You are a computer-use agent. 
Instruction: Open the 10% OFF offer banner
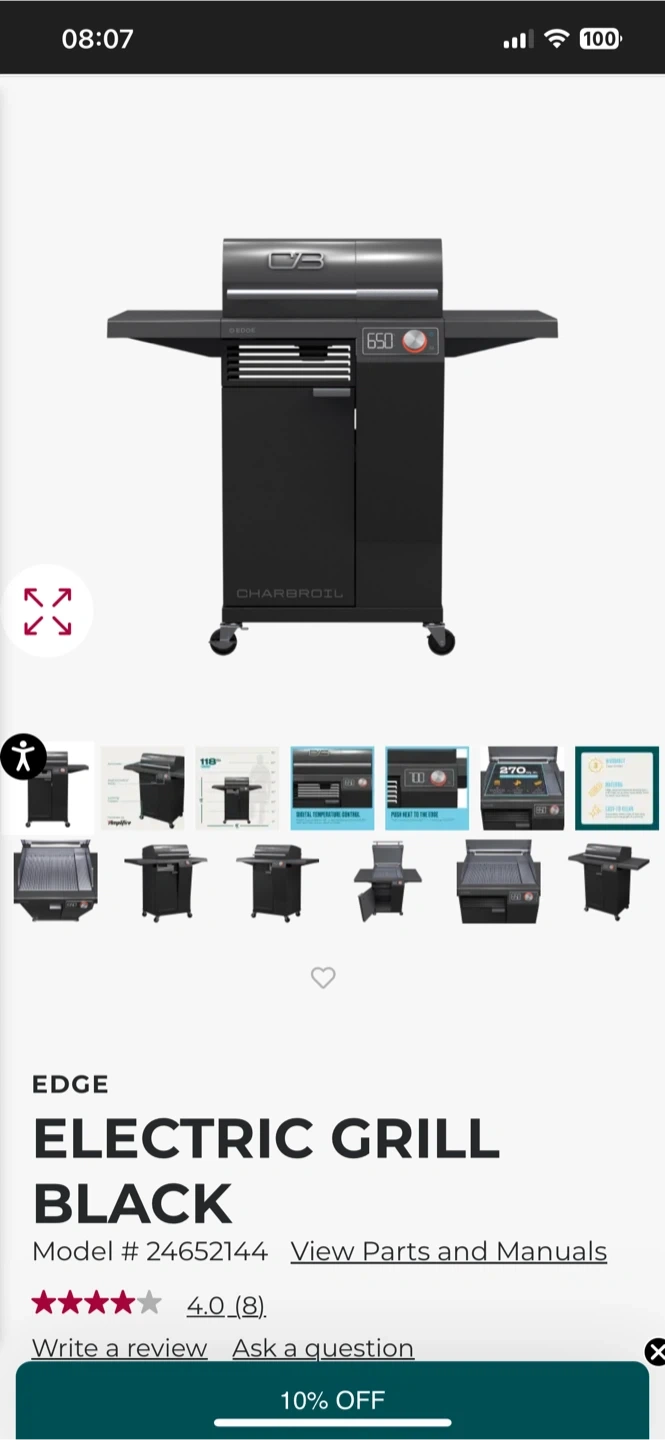click(x=332, y=1400)
